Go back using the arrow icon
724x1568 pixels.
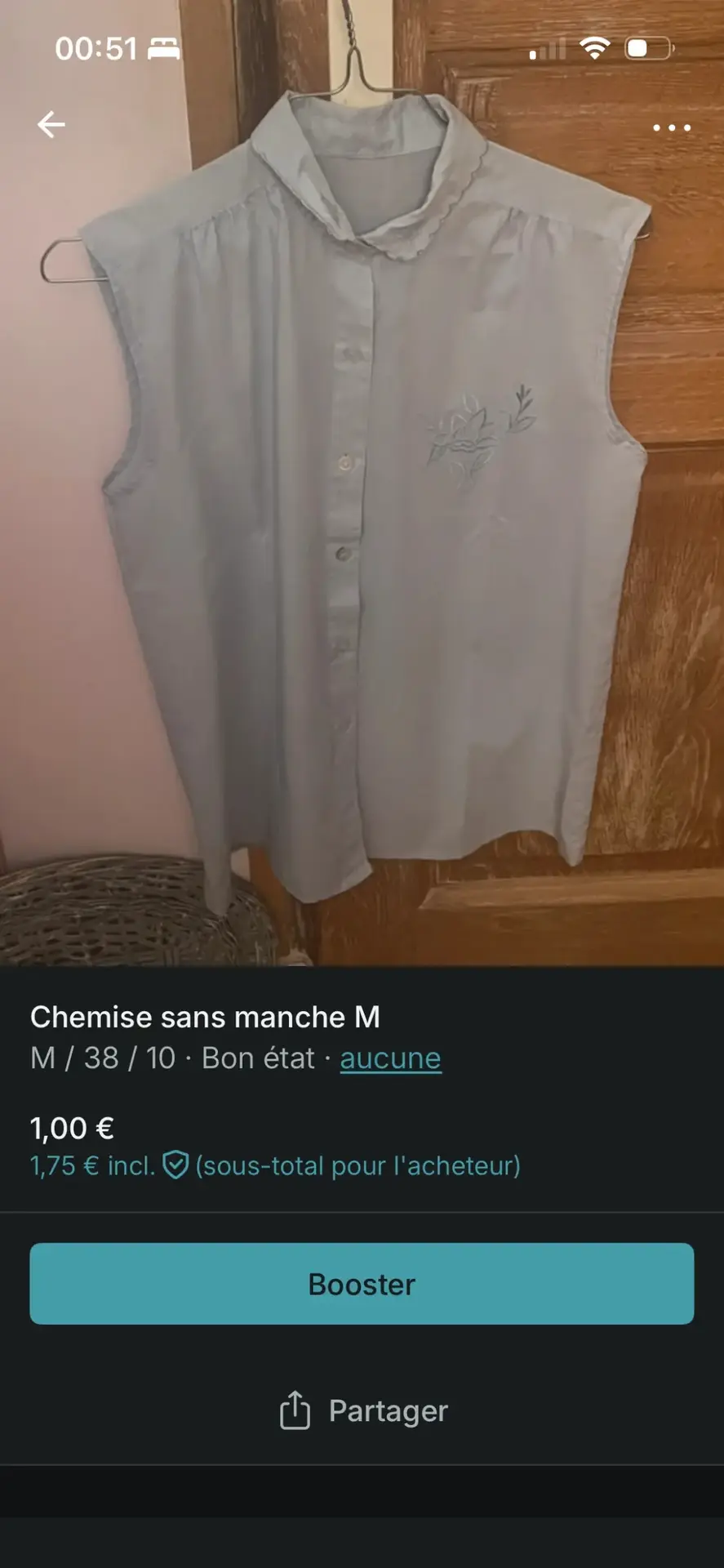click(51, 125)
